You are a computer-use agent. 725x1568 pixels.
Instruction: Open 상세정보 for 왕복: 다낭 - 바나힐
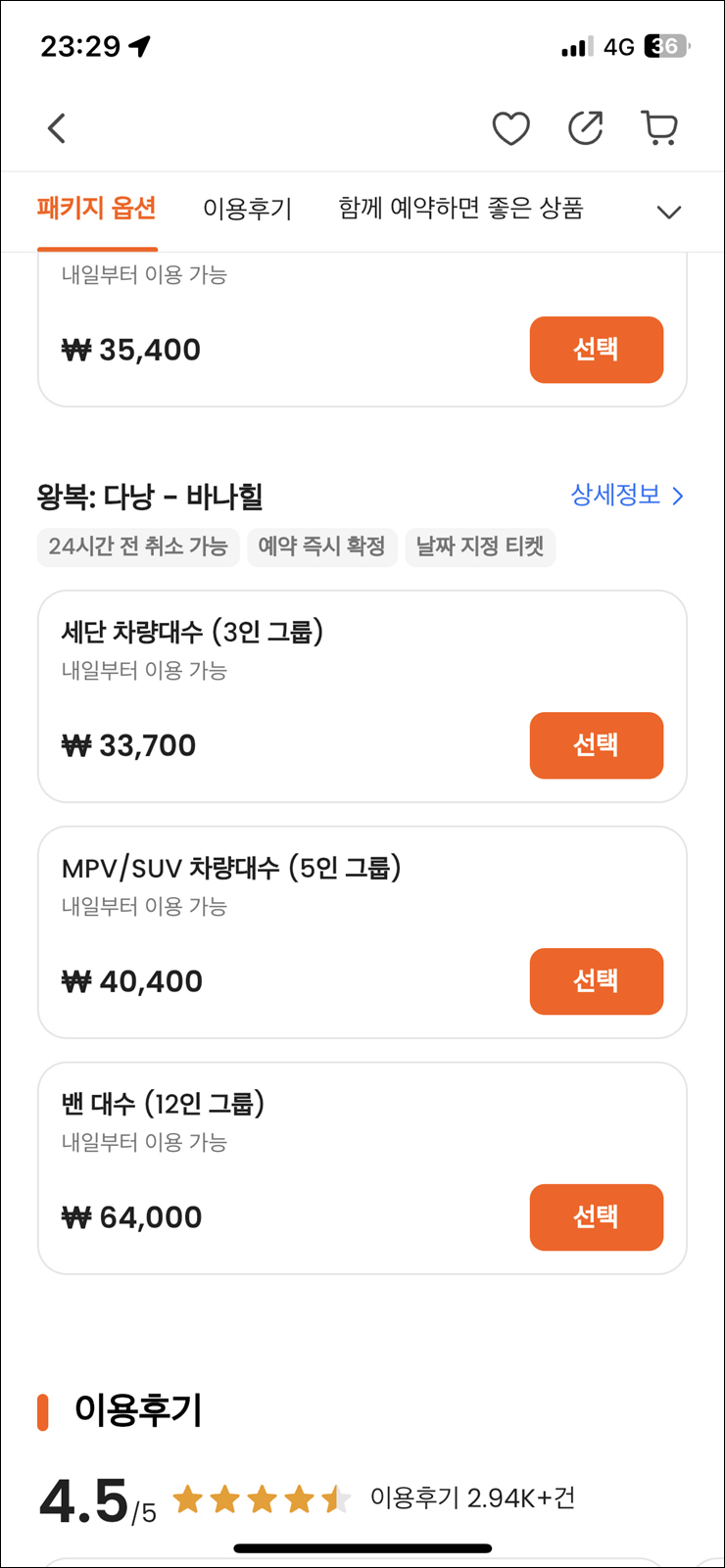(627, 496)
